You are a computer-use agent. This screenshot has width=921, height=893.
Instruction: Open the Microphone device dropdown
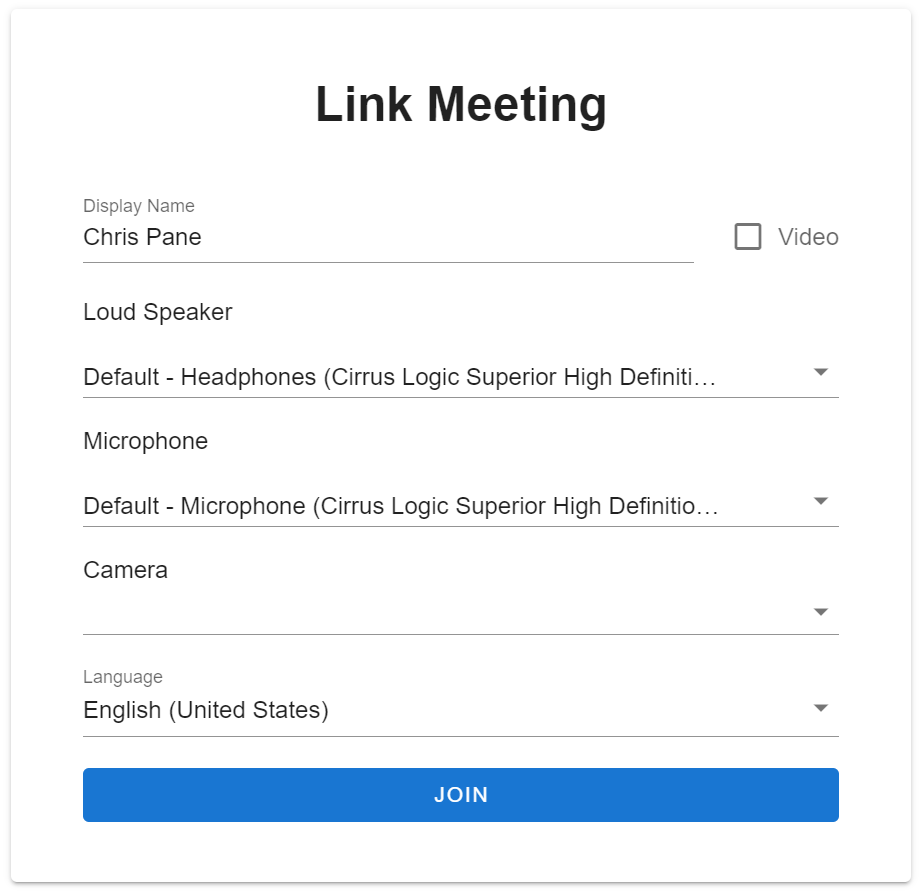(460, 506)
